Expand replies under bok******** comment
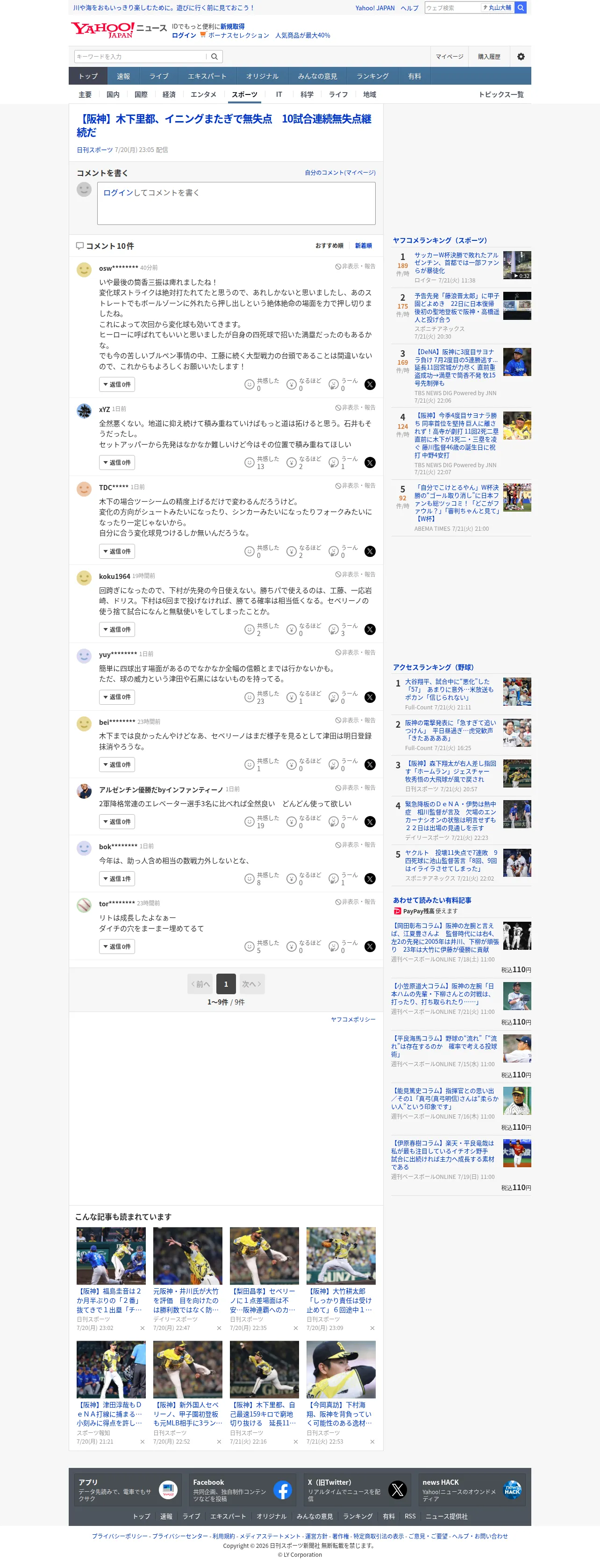 point(117,879)
